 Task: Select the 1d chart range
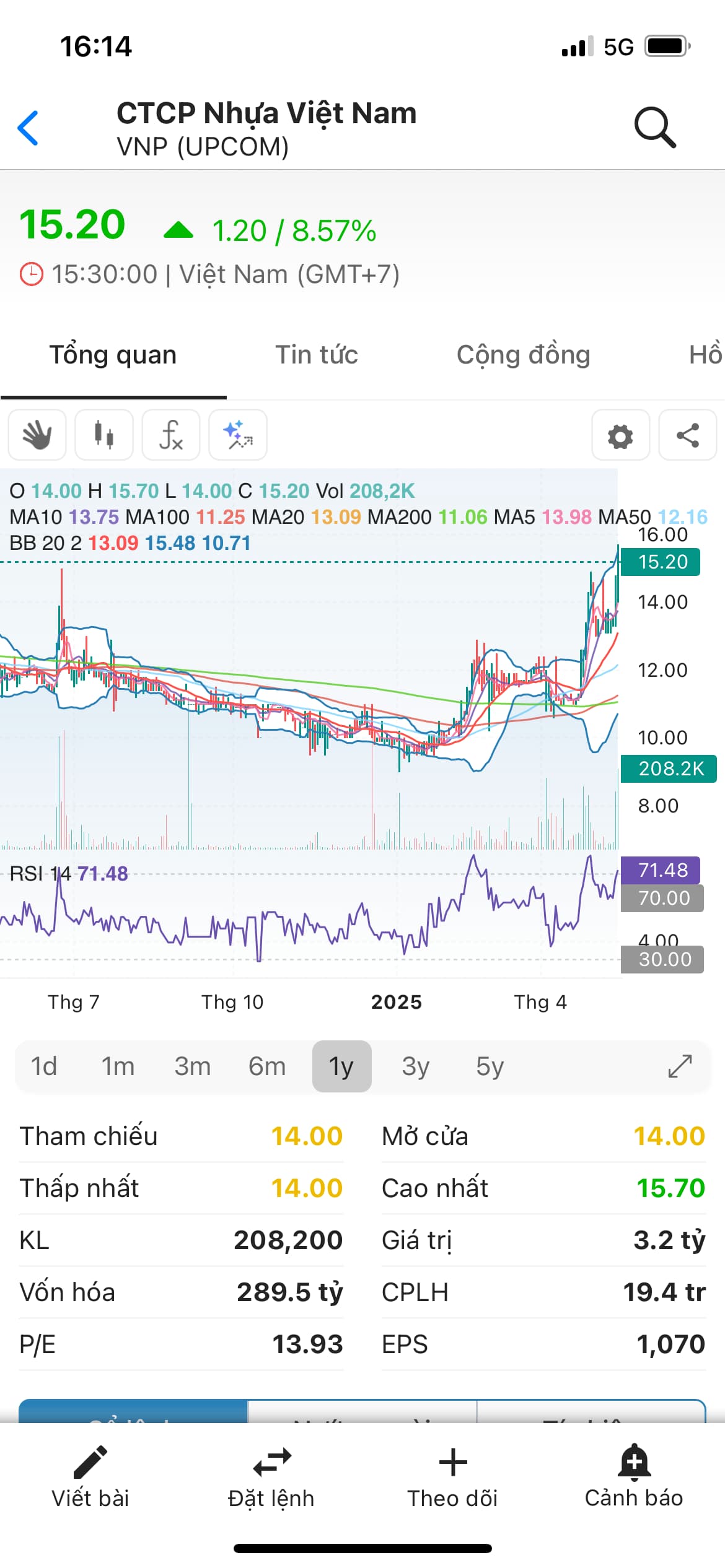[44, 1066]
